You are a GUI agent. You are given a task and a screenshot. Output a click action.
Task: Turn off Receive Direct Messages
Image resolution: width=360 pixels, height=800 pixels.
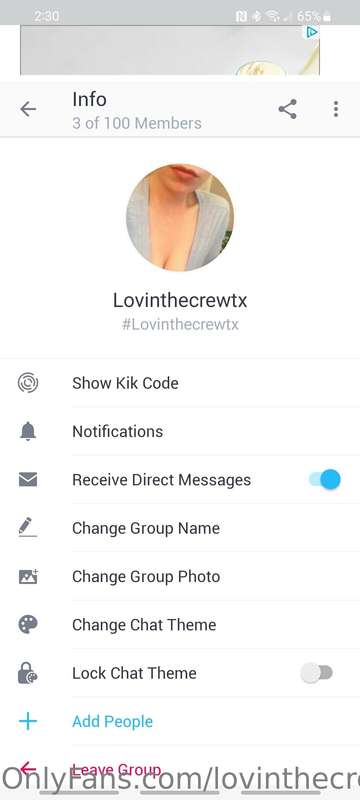pyautogui.click(x=324, y=480)
